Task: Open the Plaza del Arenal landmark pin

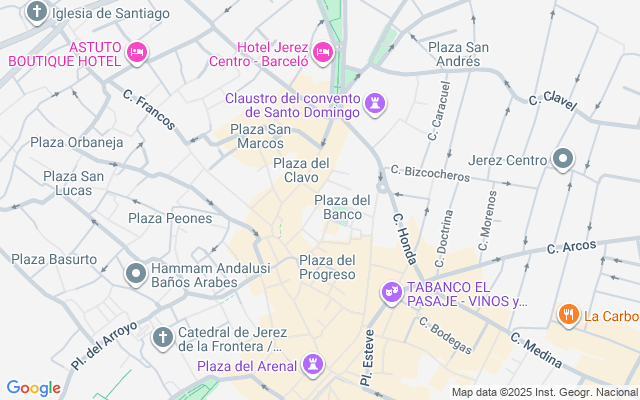Action: [x=313, y=365]
